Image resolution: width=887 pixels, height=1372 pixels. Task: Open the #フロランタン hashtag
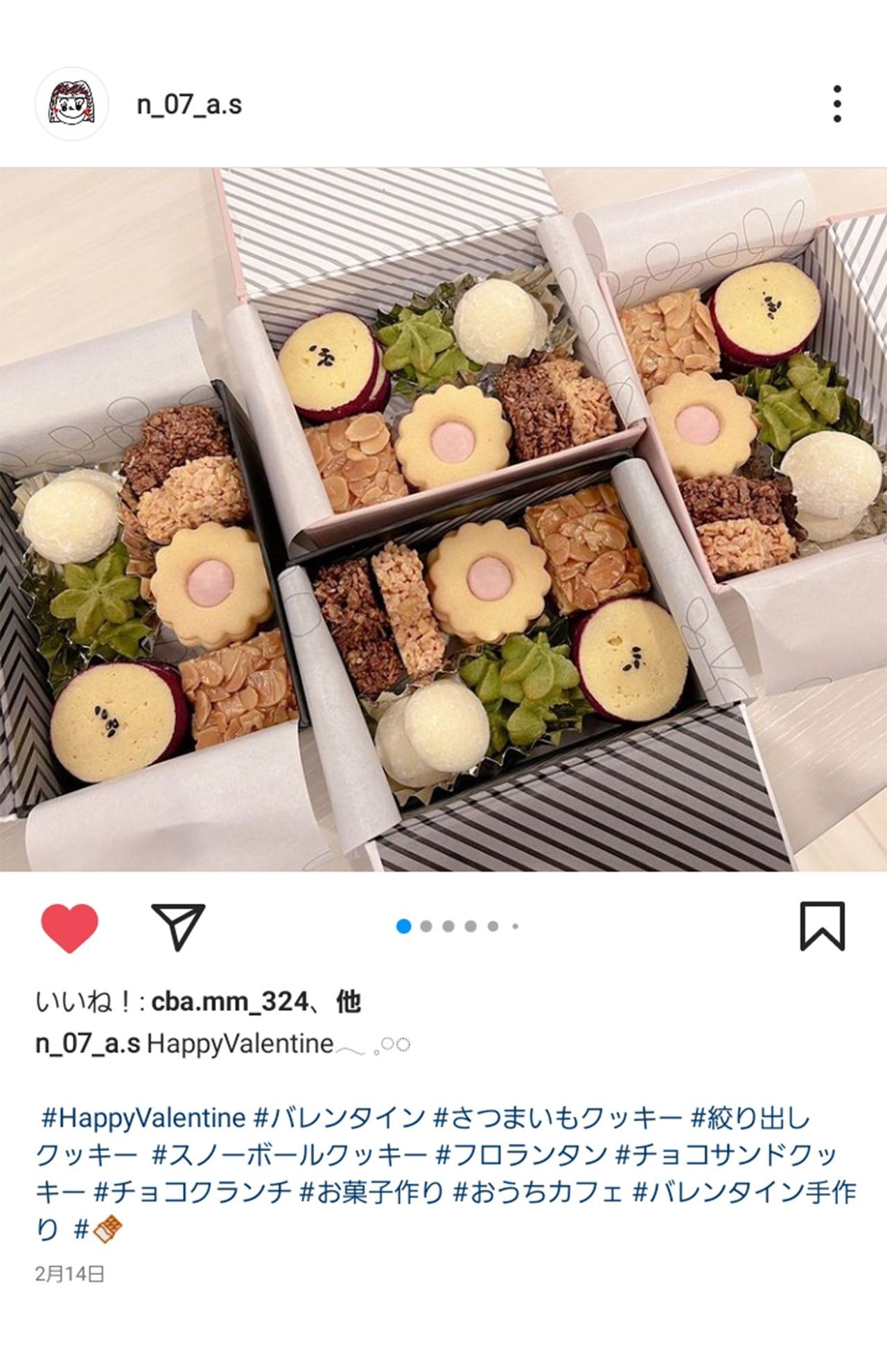pos(521,1154)
